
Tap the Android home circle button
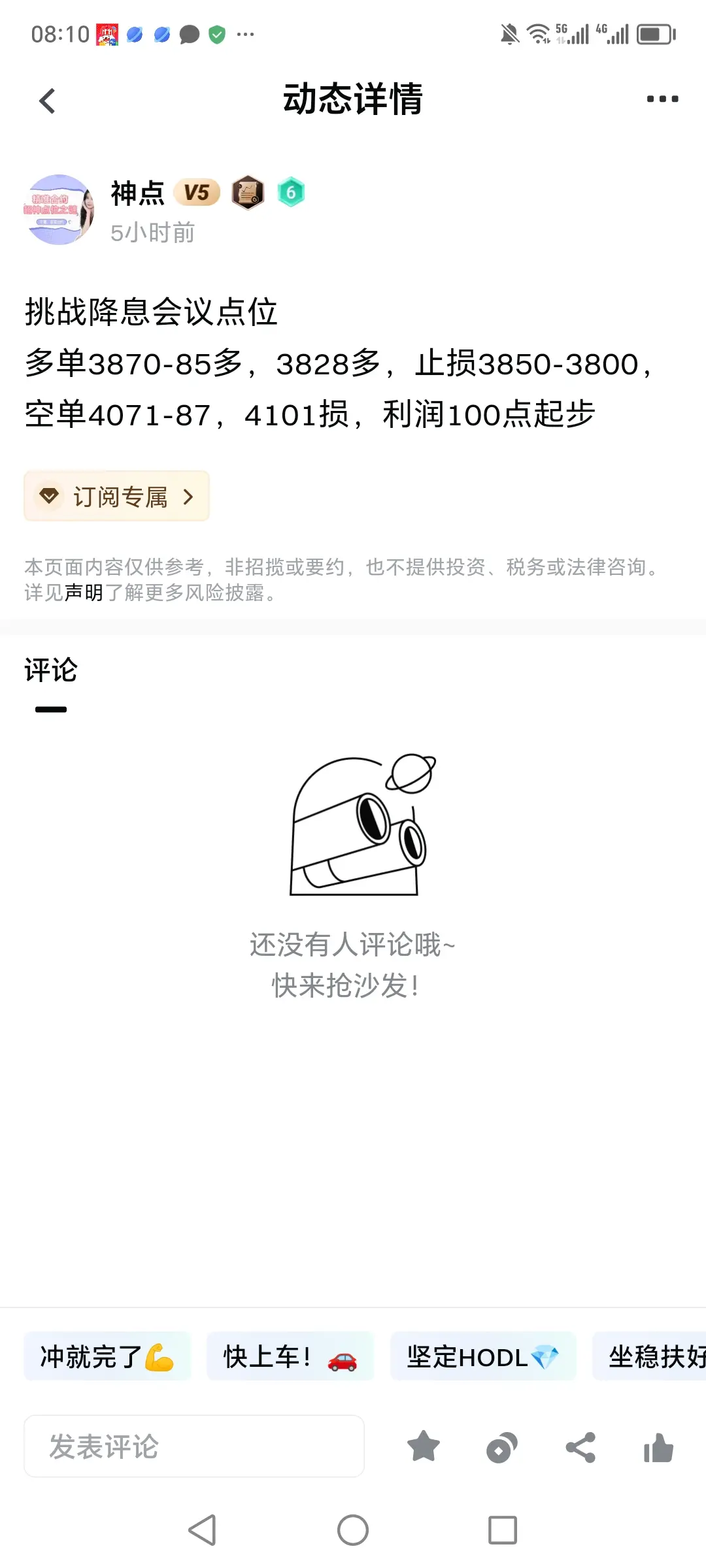click(x=353, y=1530)
